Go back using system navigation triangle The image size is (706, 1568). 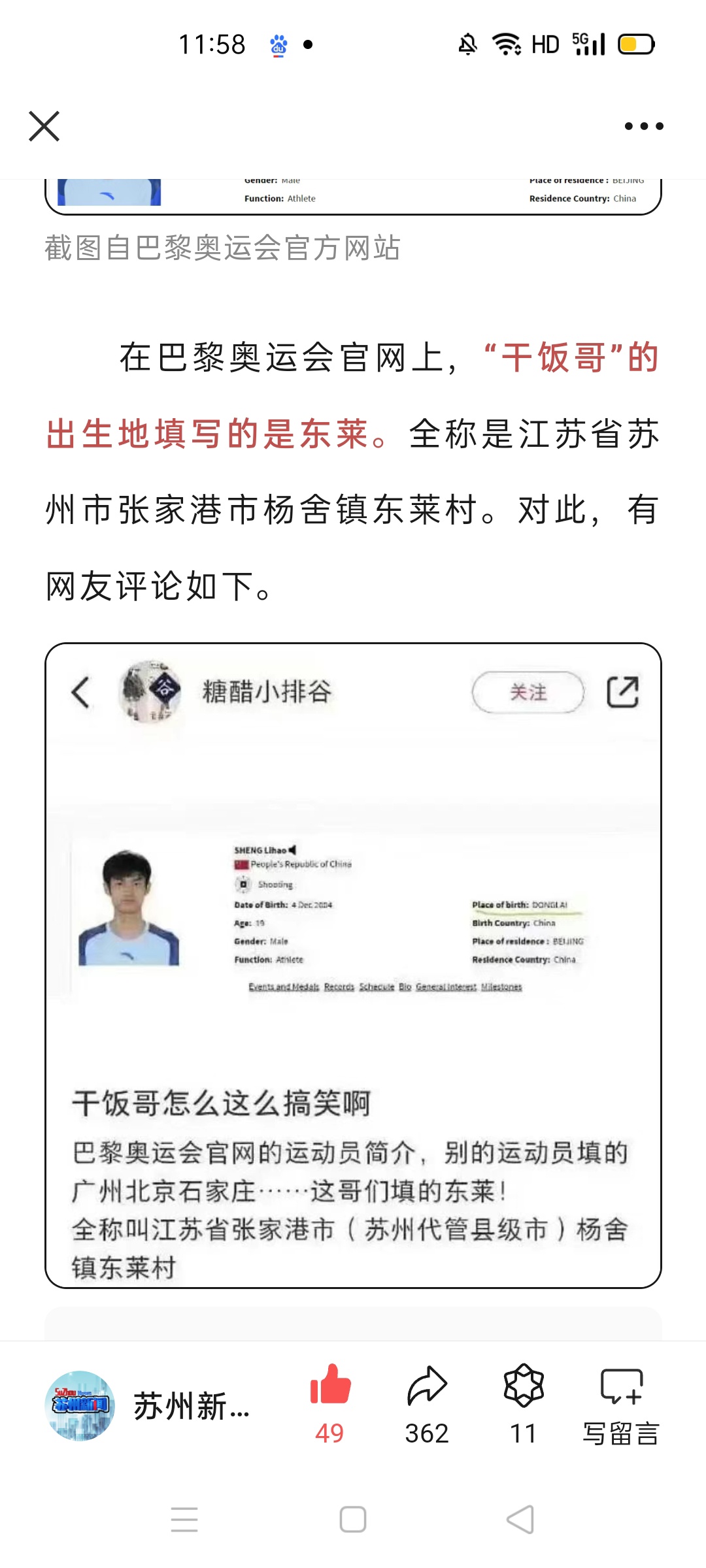[x=521, y=1520]
